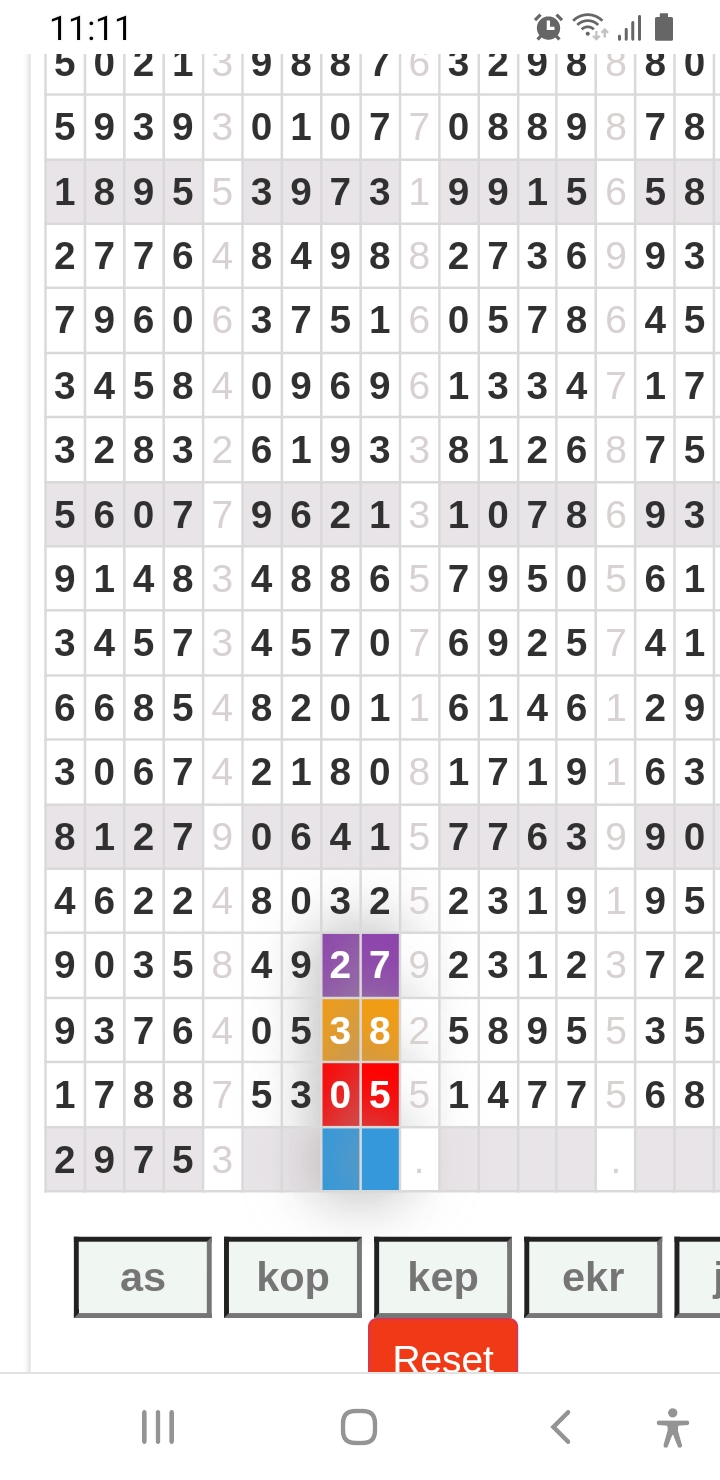
Task: Go back with system back button
Action: (x=561, y=1427)
